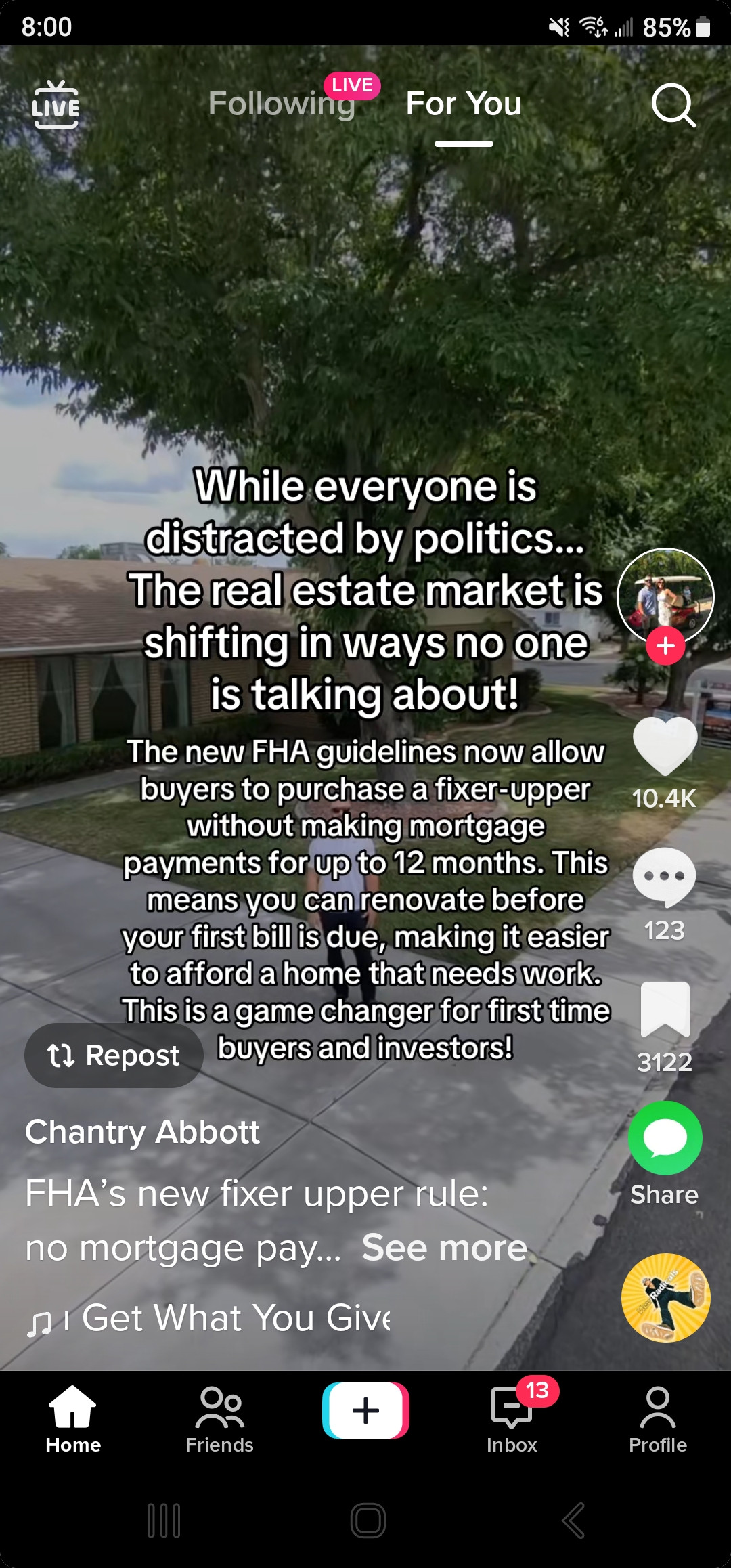
Task: Open the search magnifier
Action: [673, 106]
